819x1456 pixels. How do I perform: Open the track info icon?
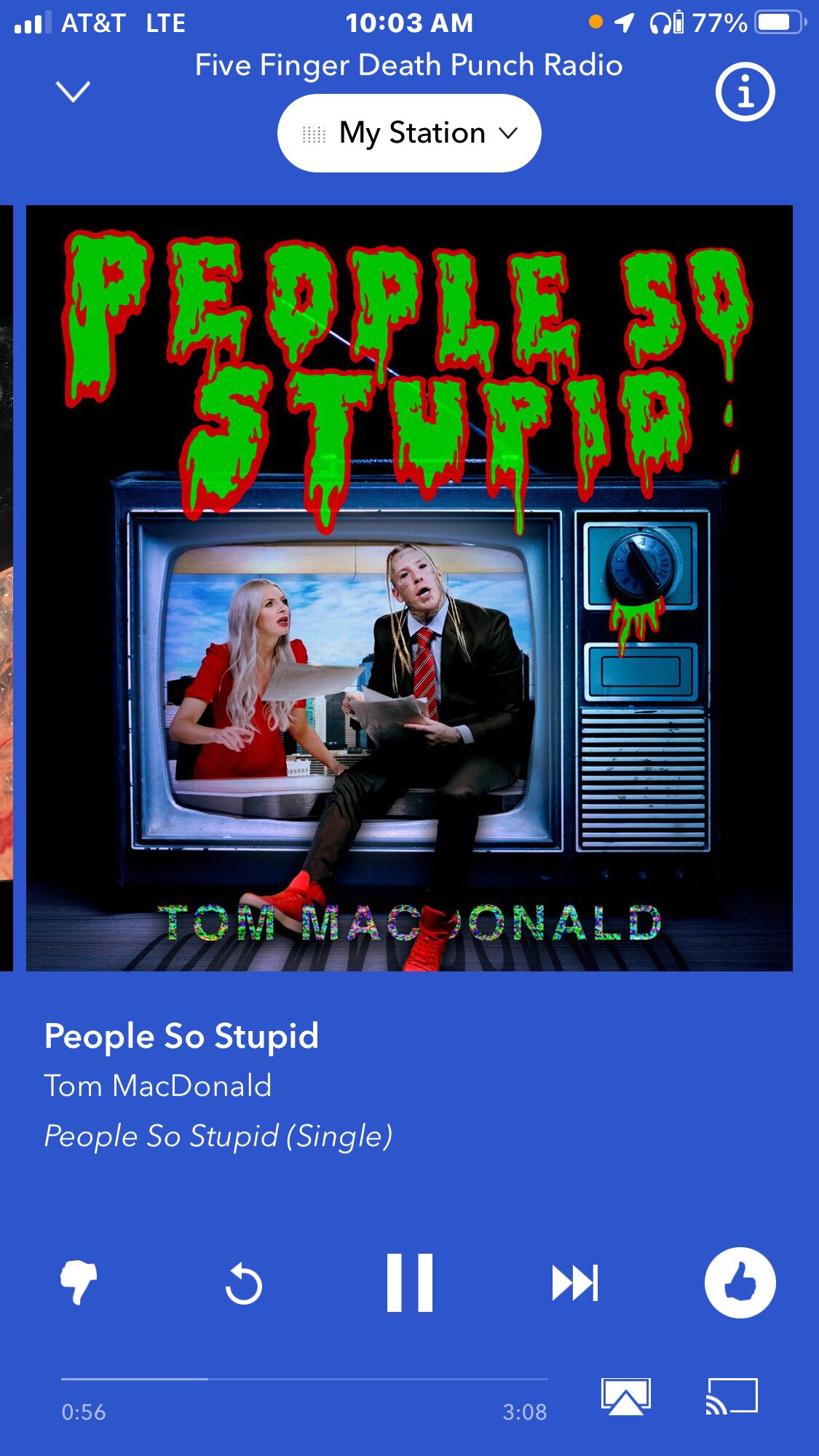coord(745,92)
